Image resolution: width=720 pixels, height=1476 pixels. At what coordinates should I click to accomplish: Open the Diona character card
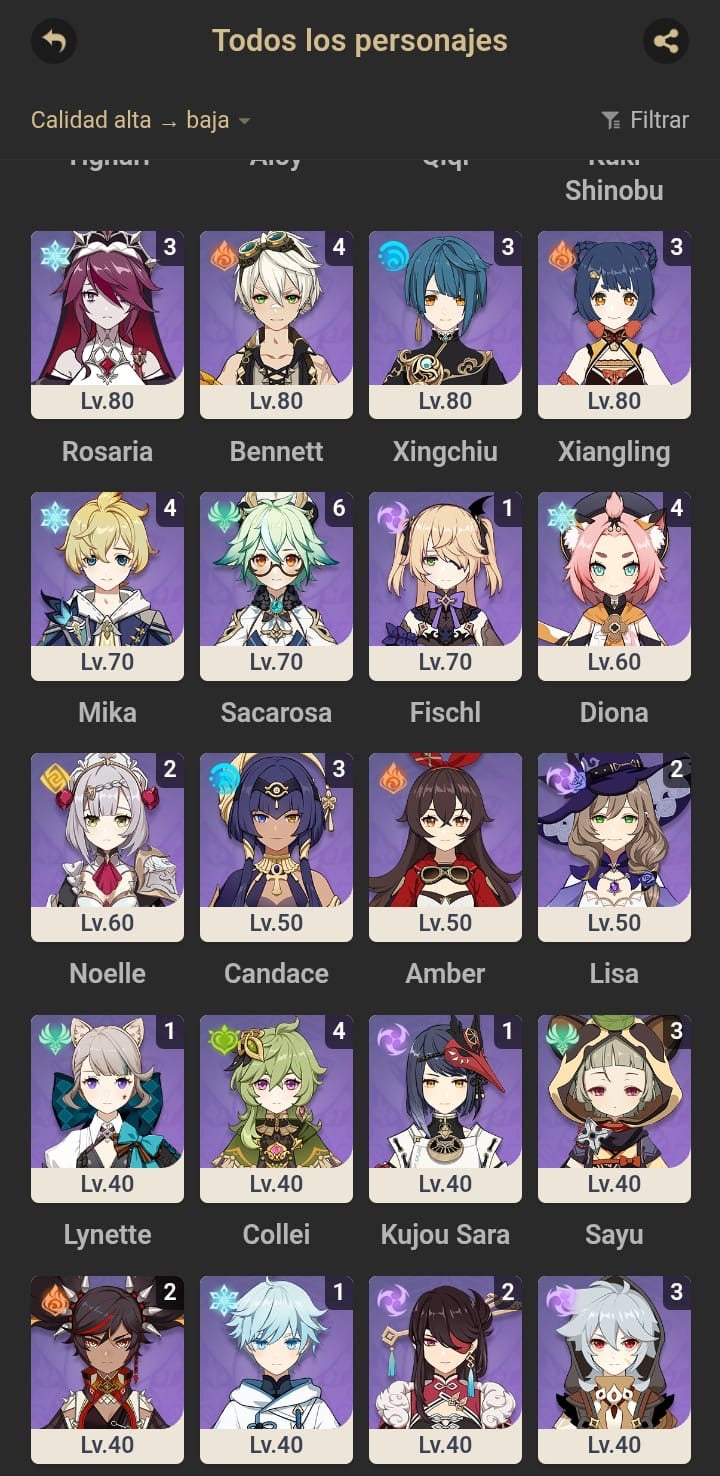point(614,586)
